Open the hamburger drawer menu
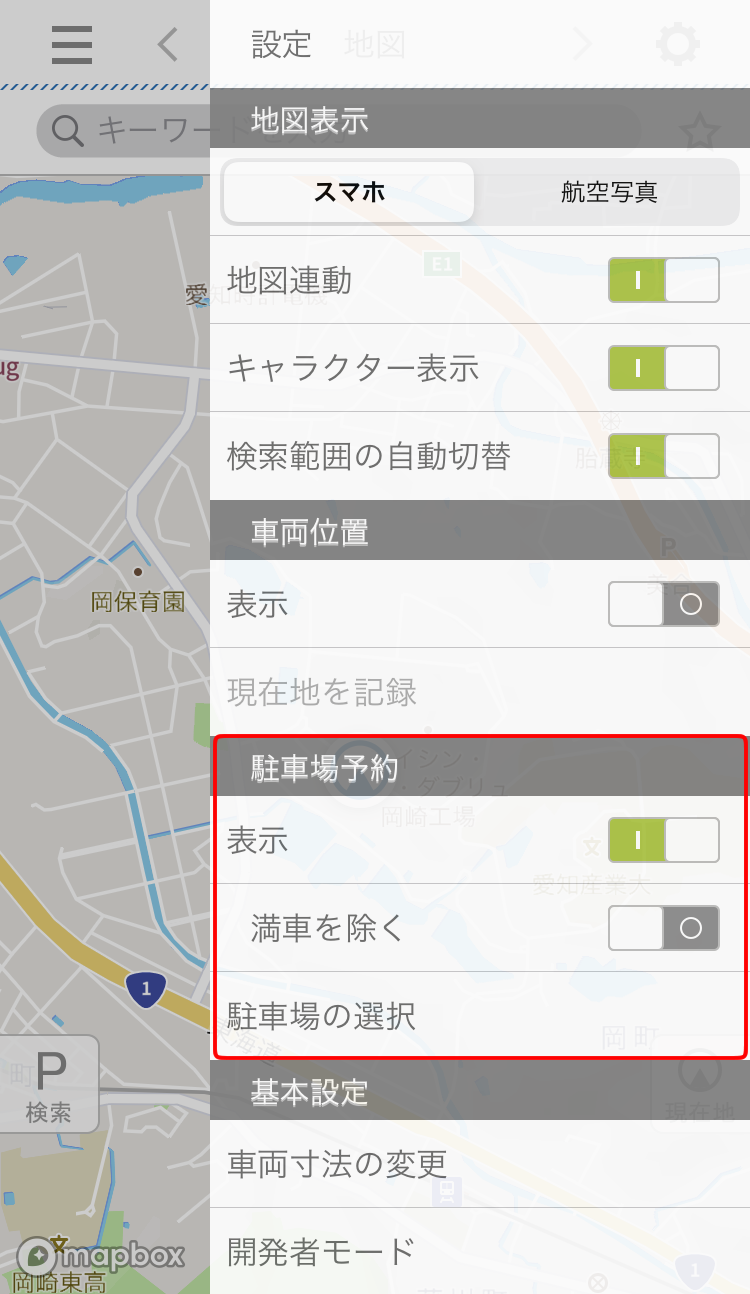Image resolution: width=750 pixels, height=1294 pixels. 72,44
